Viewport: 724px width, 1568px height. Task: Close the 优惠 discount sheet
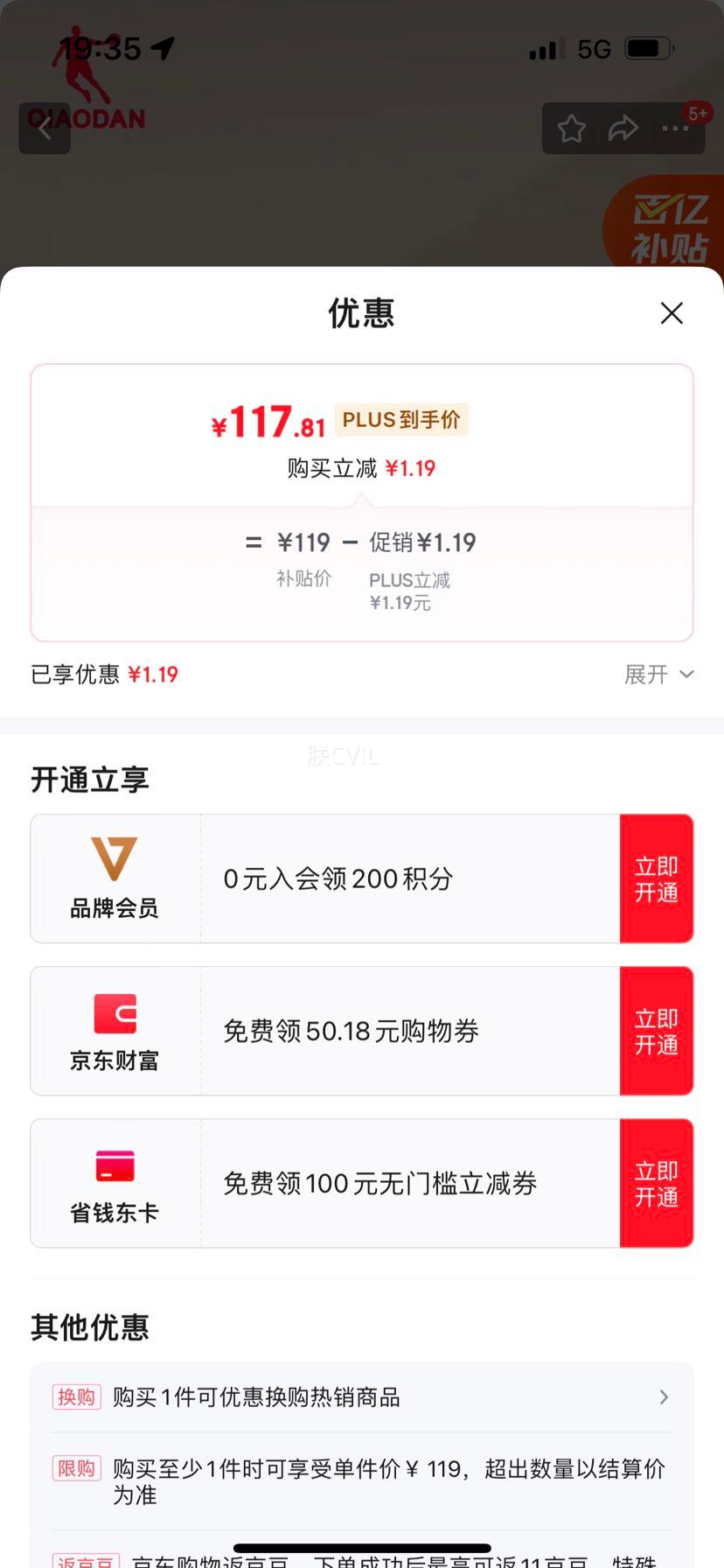point(672,313)
